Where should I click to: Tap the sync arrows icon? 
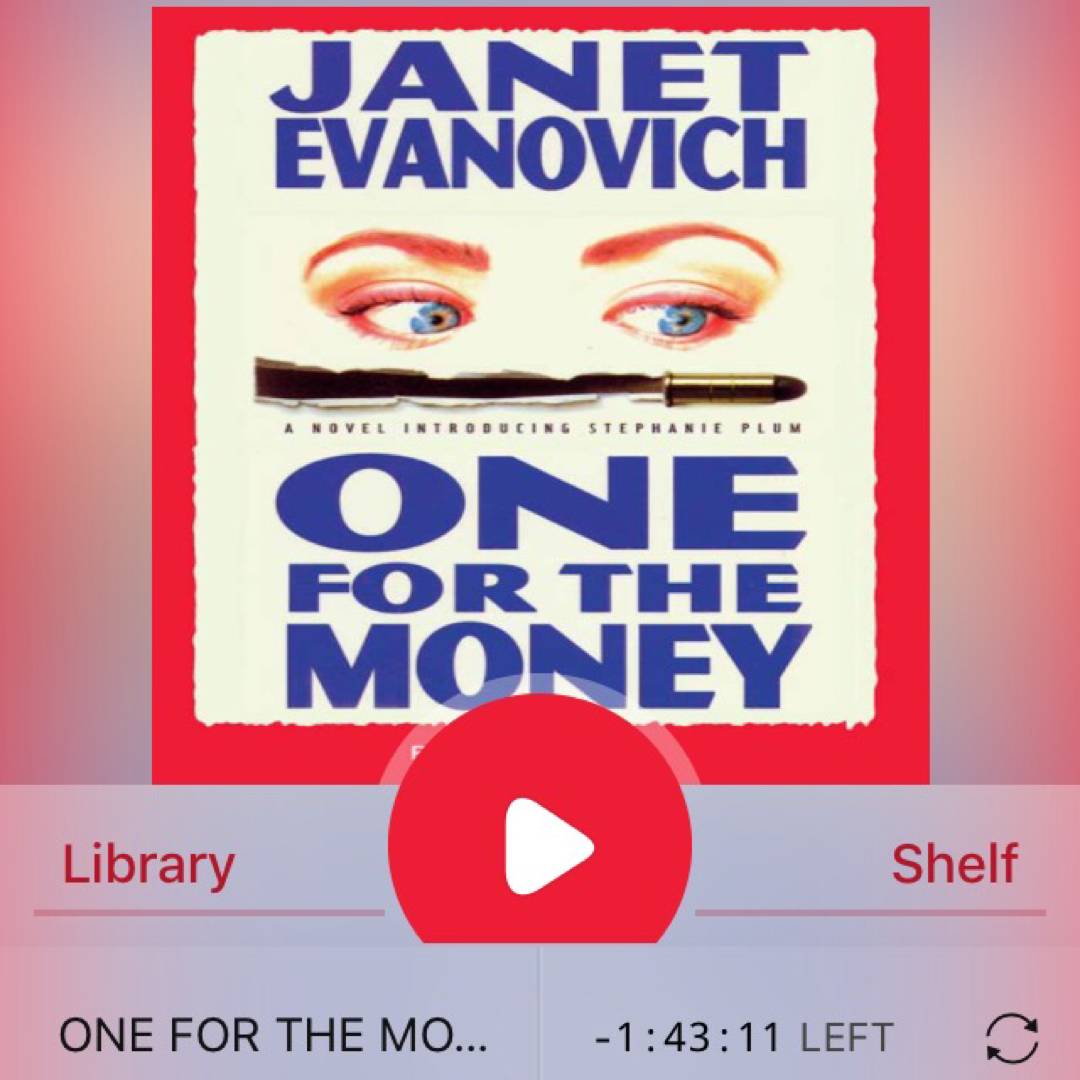(x=1011, y=1037)
